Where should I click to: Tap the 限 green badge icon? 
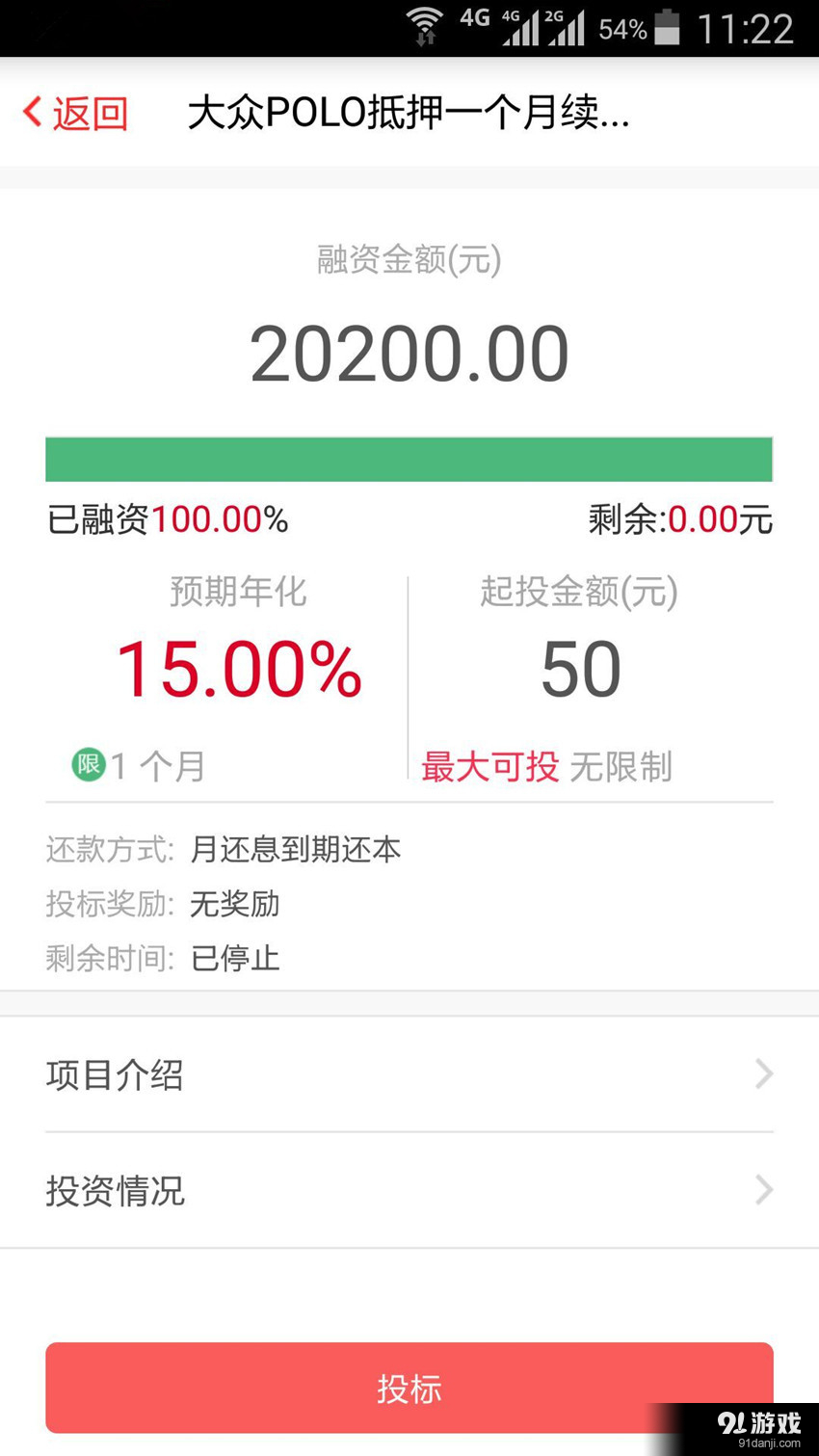tap(87, 763)
